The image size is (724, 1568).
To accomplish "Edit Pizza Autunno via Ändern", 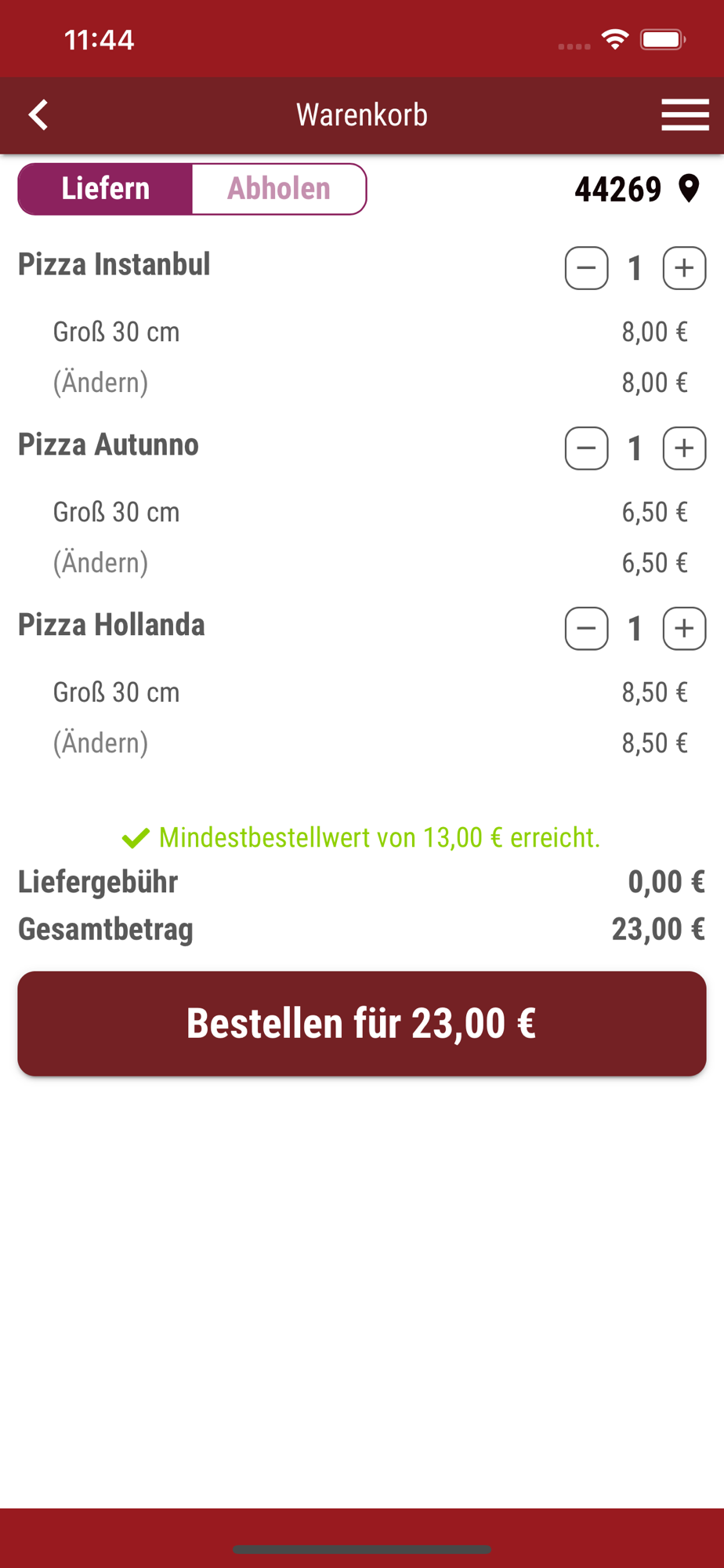I will (100, 563).
